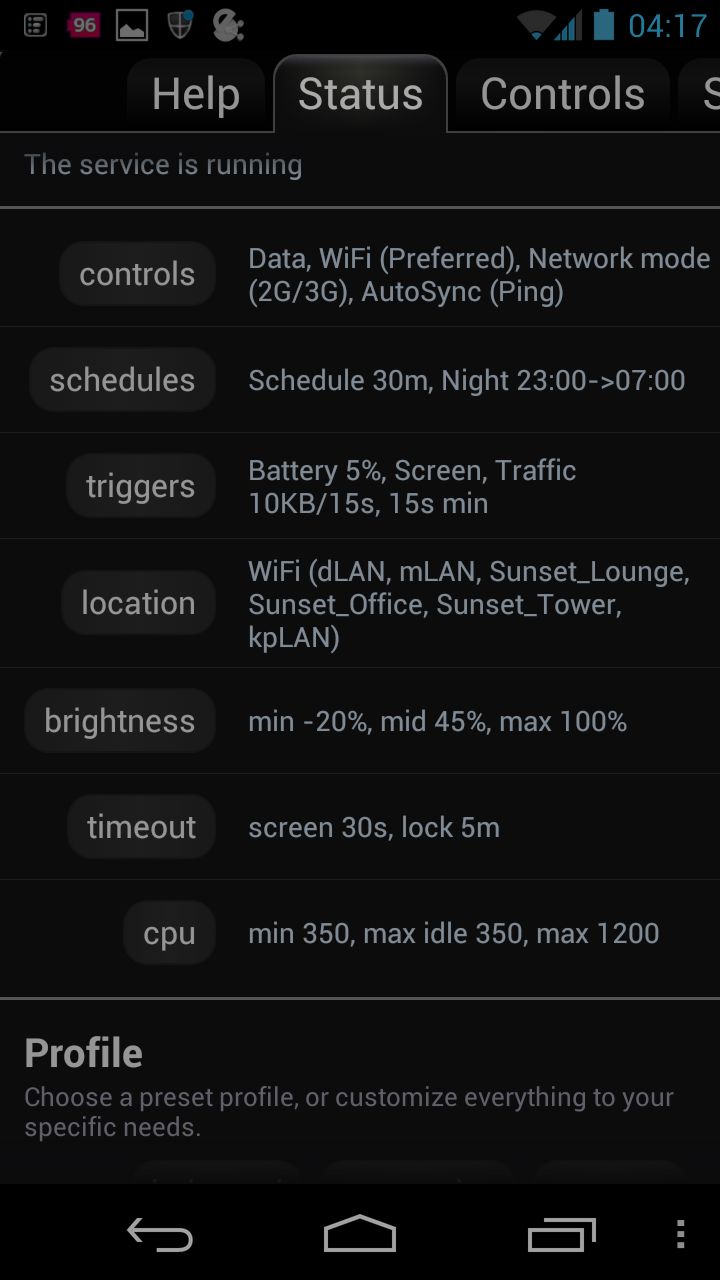Open the location settings
This screenshot has width=720, height=1280.
(138, 603)
